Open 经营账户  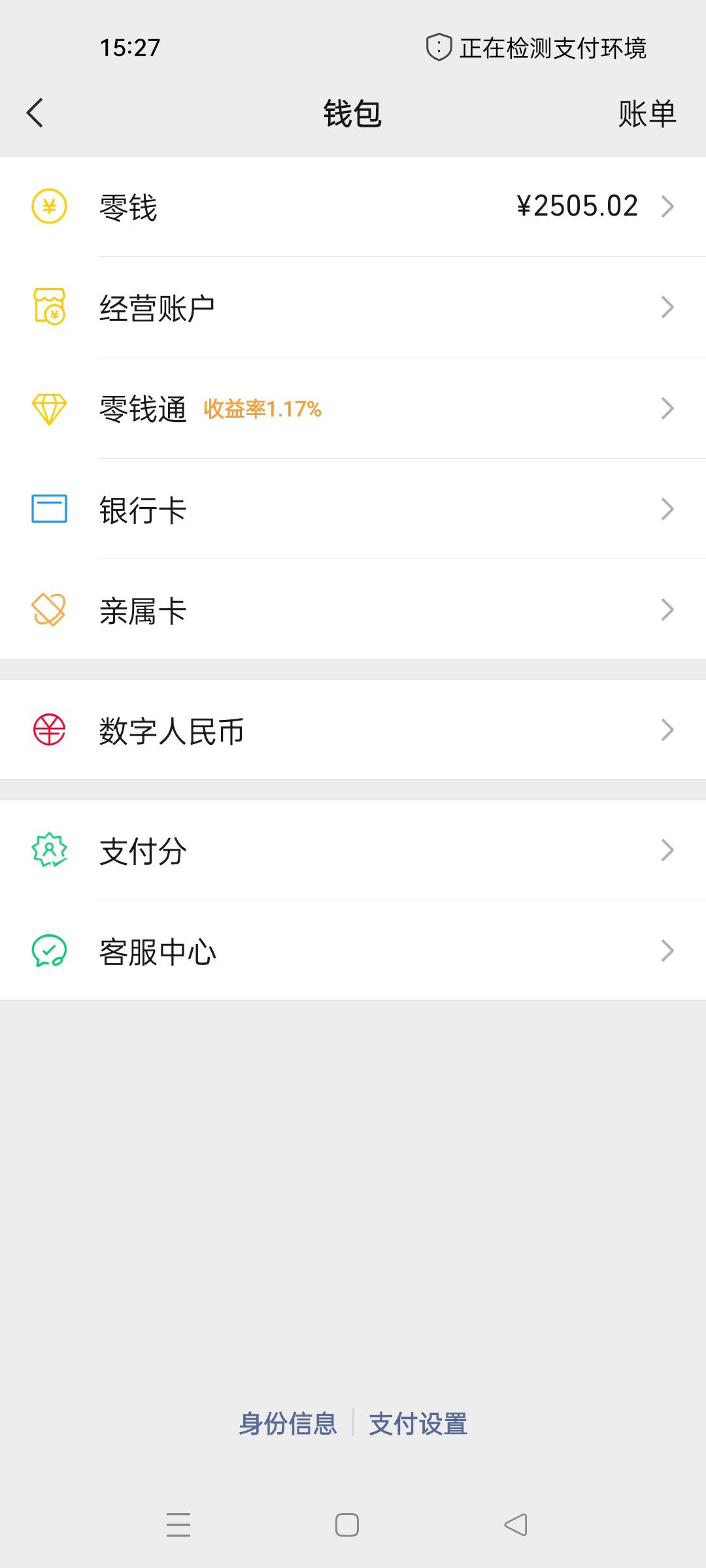tap(353, 307)
